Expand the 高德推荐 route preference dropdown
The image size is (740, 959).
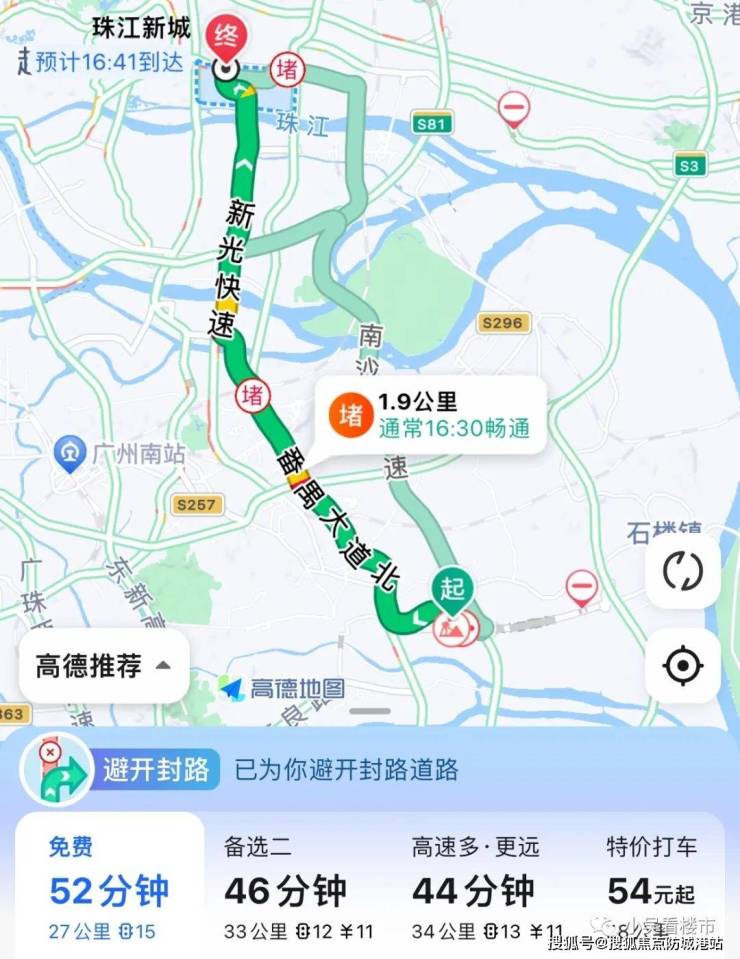103,665
